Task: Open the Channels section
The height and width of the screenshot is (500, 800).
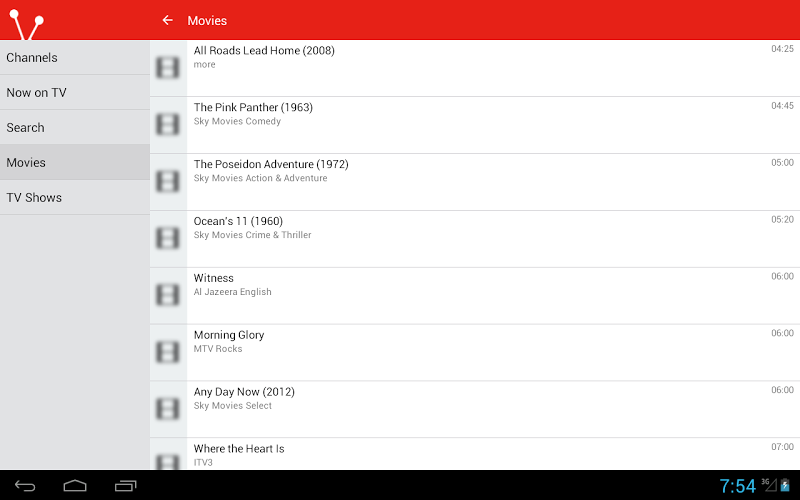Action: 75,58
